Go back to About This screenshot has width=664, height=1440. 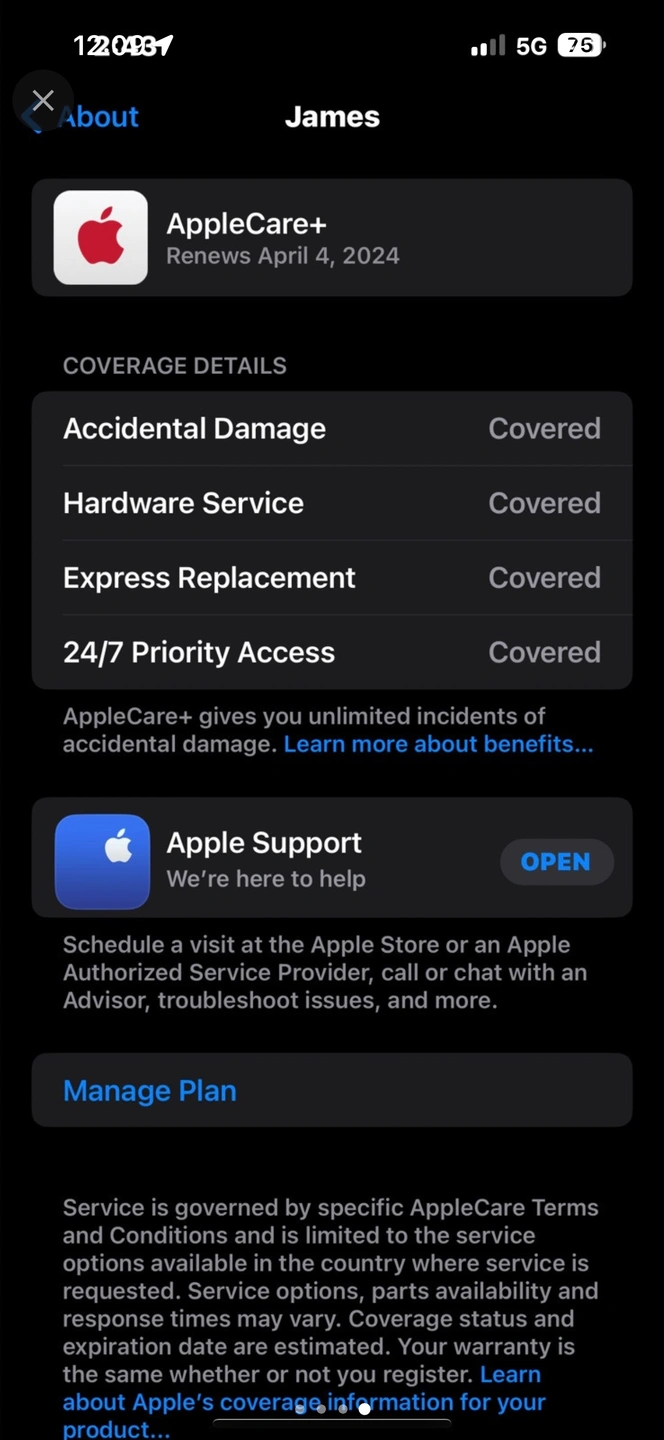click(99, 118)
